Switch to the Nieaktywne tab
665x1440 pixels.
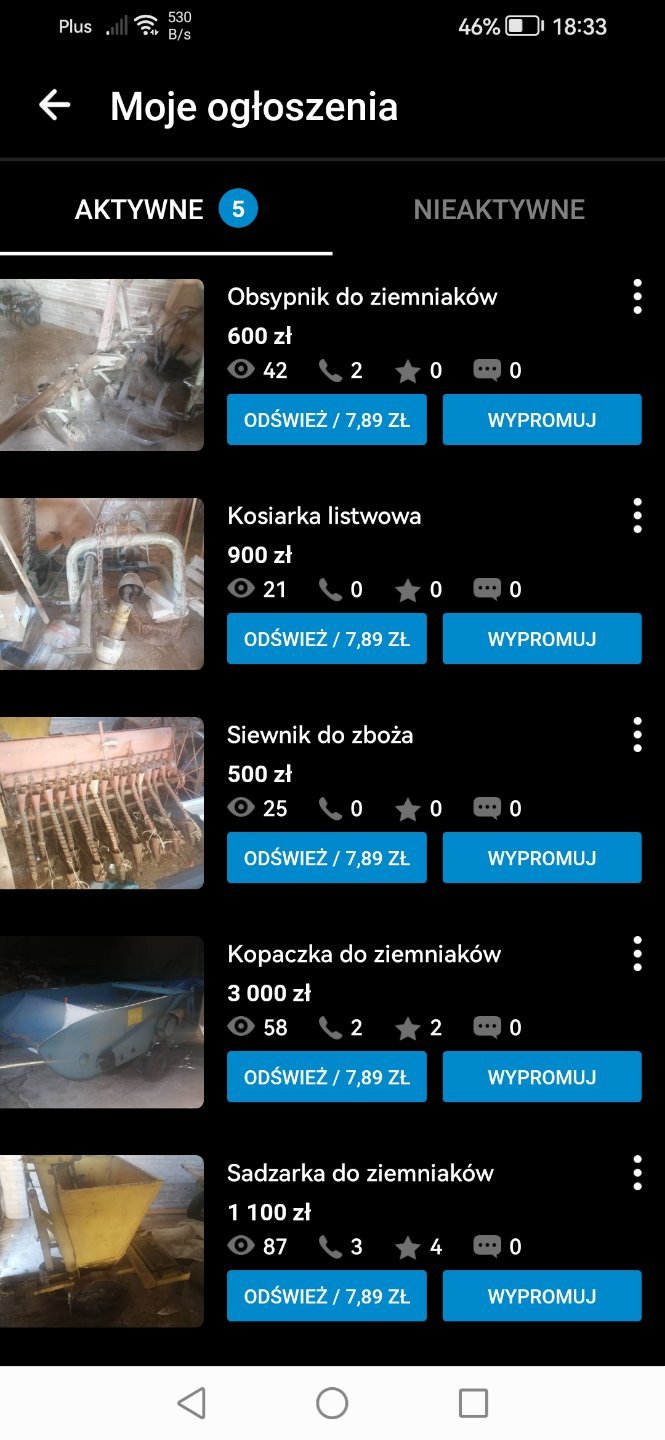coord(499,210)
